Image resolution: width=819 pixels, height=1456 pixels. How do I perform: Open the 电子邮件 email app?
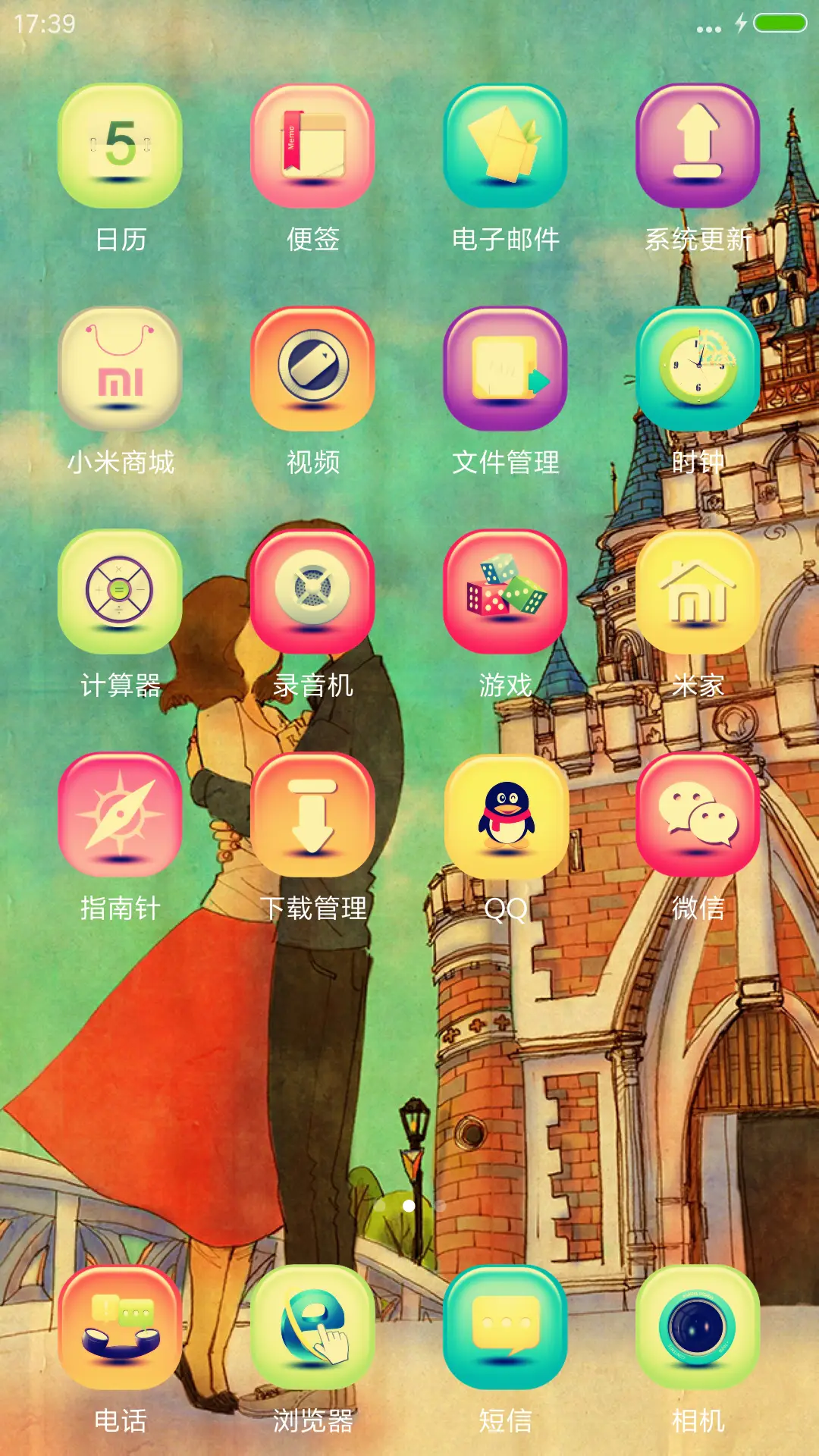coord(505,146)
